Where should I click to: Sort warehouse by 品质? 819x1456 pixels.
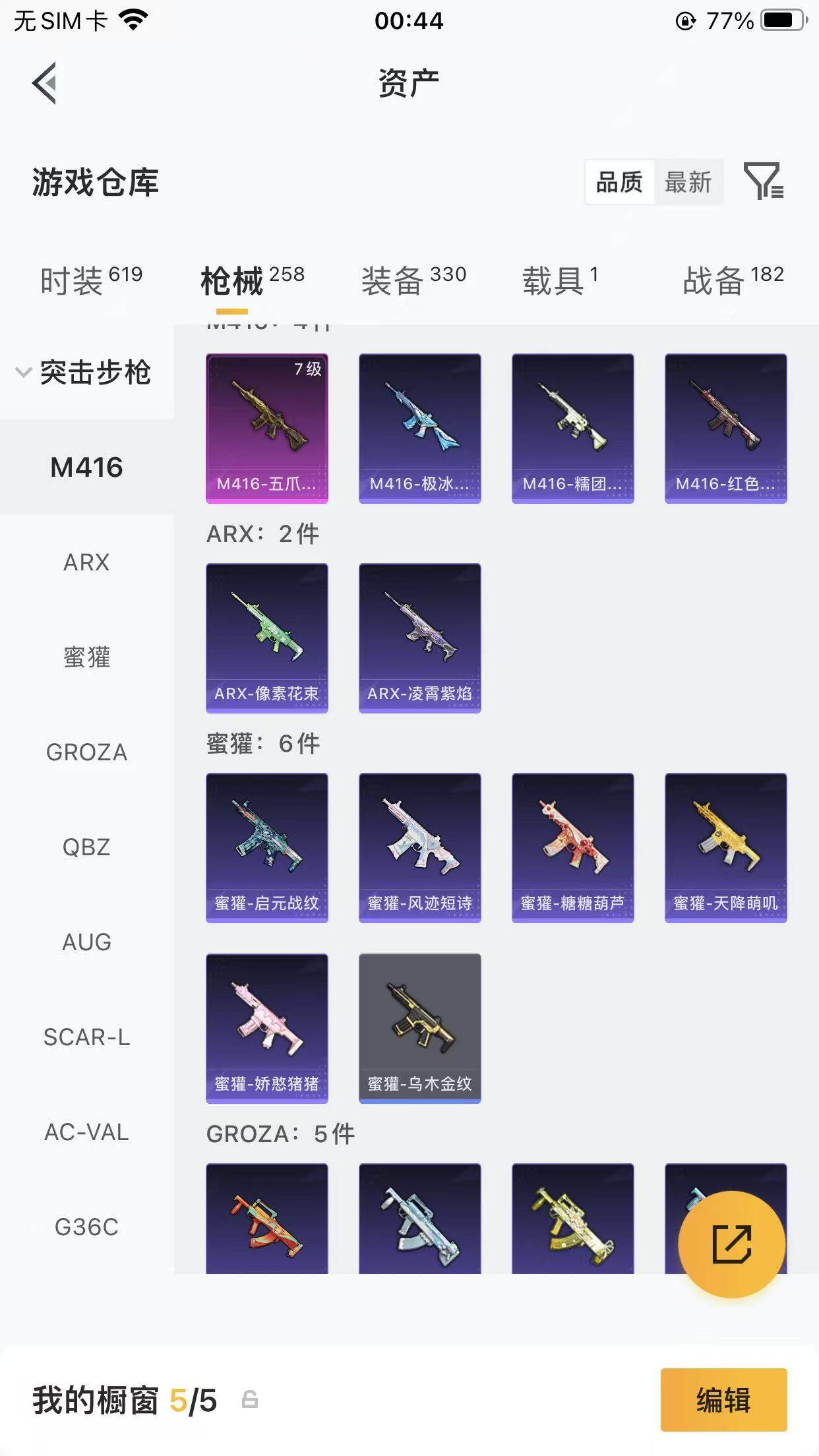[x=619, y=182]
